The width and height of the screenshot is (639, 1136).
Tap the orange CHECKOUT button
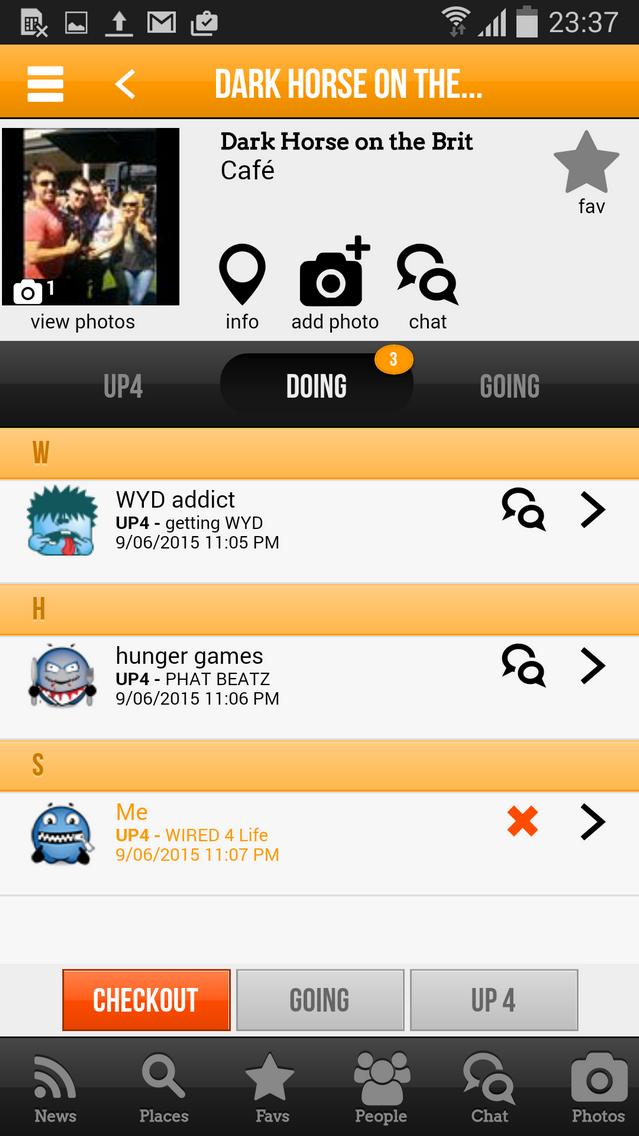tap(146, 1000)
